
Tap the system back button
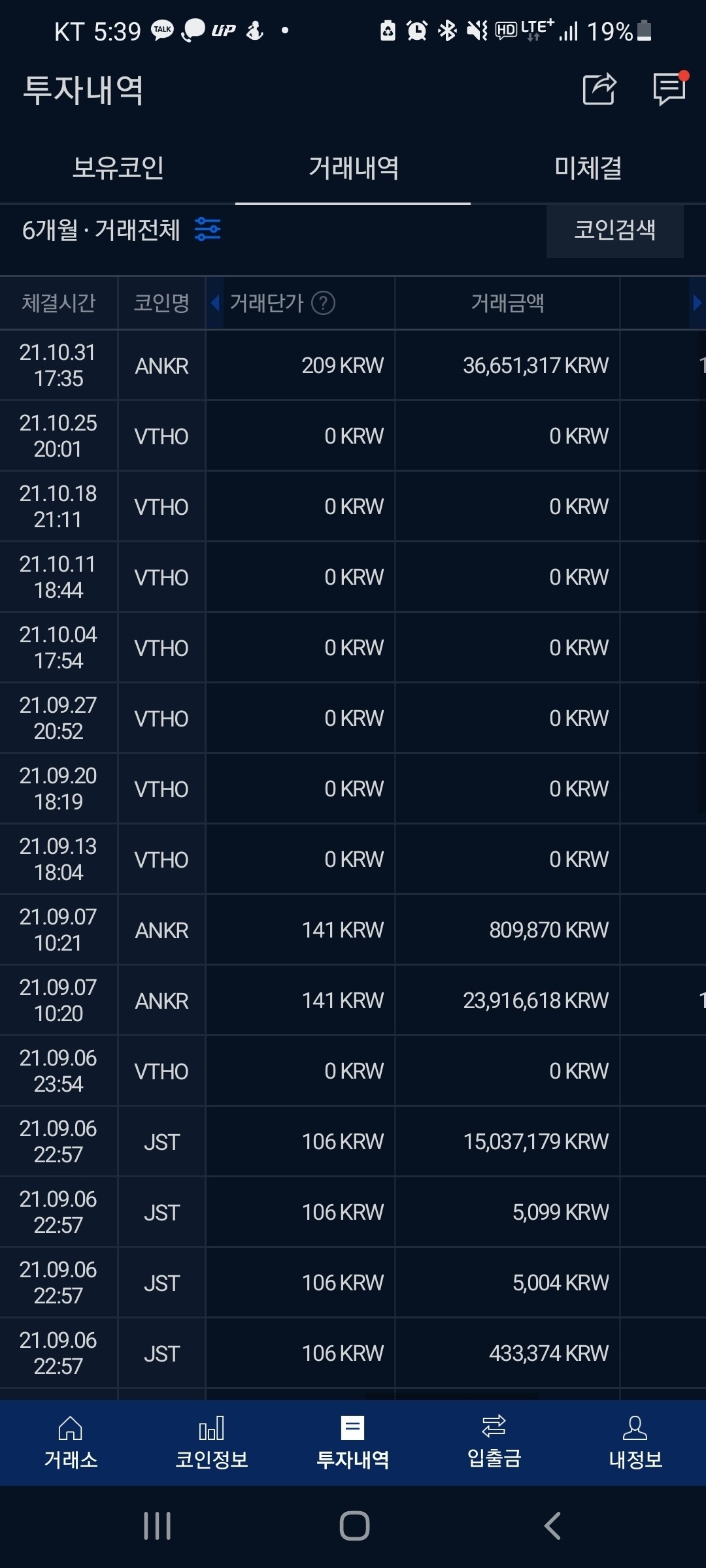pyautogui.click(x=552, y=1526)
